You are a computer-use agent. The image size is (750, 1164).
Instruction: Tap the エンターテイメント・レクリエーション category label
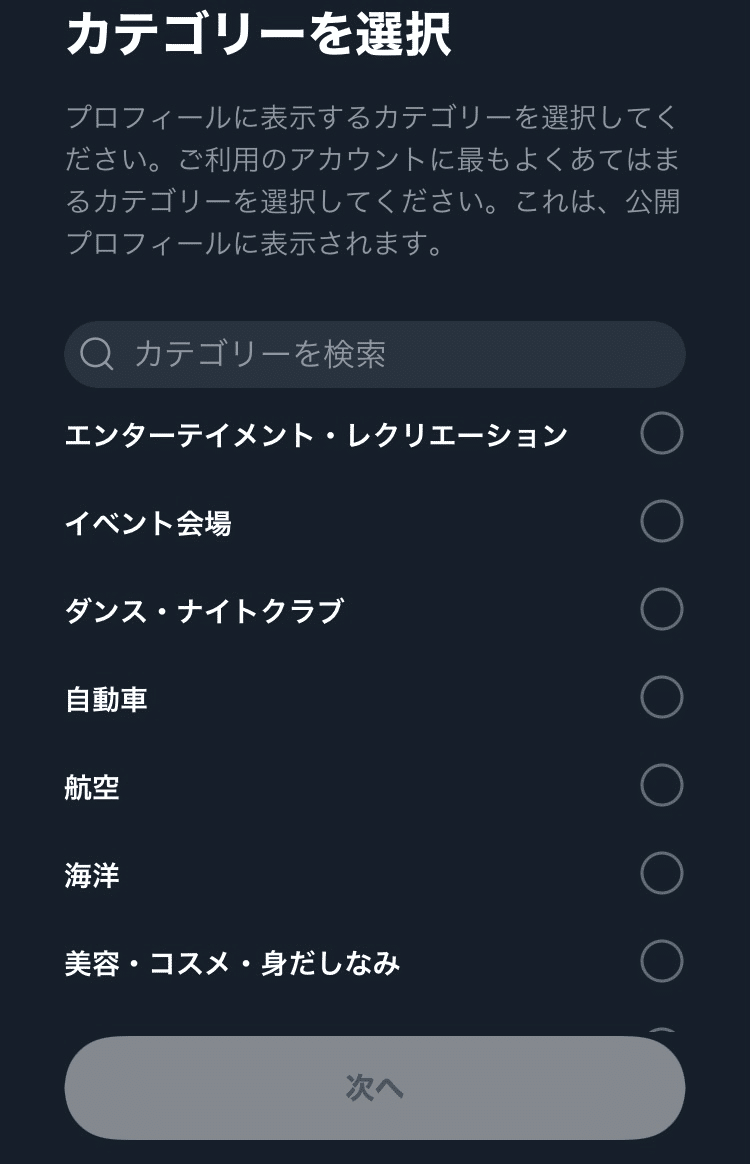pos(315,434)
